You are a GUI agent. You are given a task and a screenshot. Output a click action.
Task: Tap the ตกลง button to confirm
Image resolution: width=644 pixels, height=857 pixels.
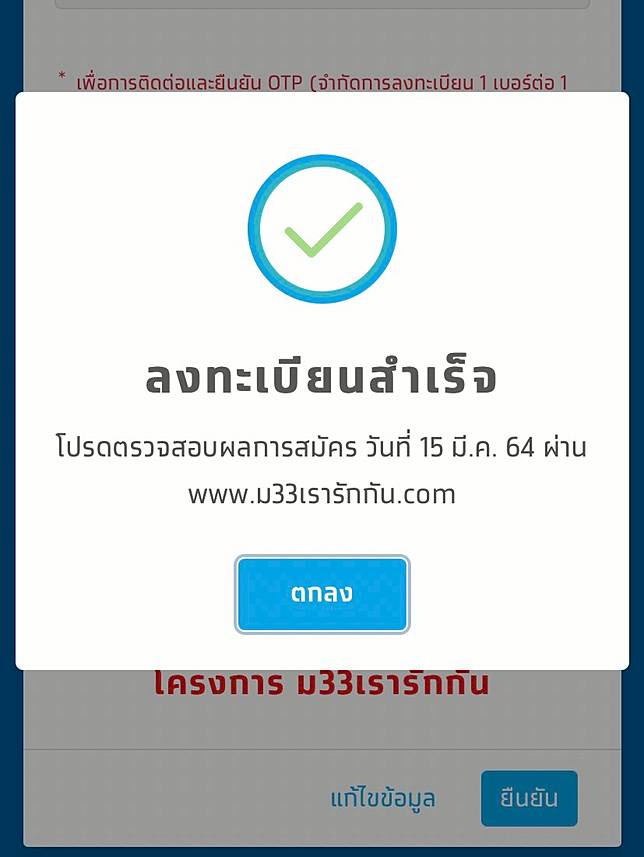click(322, 594)
